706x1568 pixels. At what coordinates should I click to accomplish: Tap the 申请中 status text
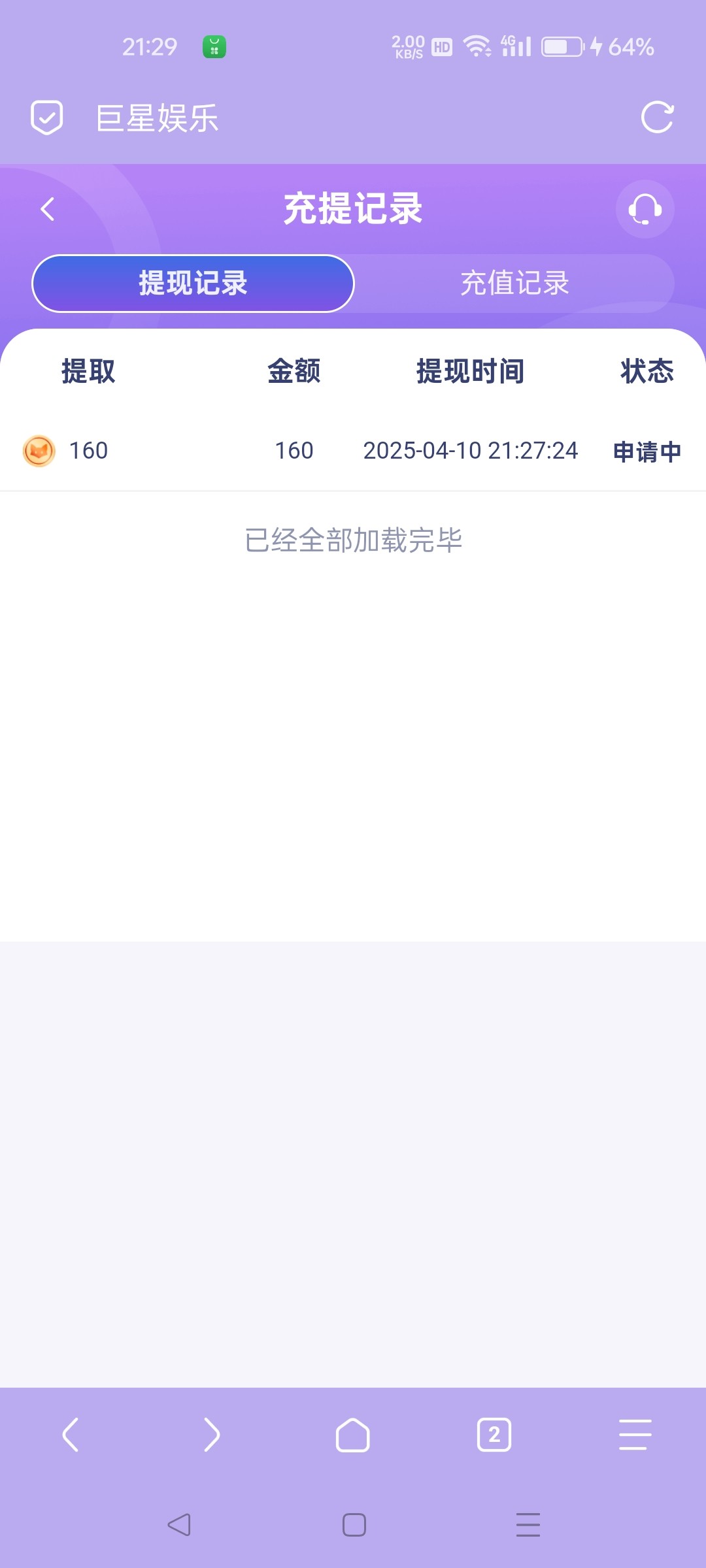pyautogui.click(x=646, y=450)
